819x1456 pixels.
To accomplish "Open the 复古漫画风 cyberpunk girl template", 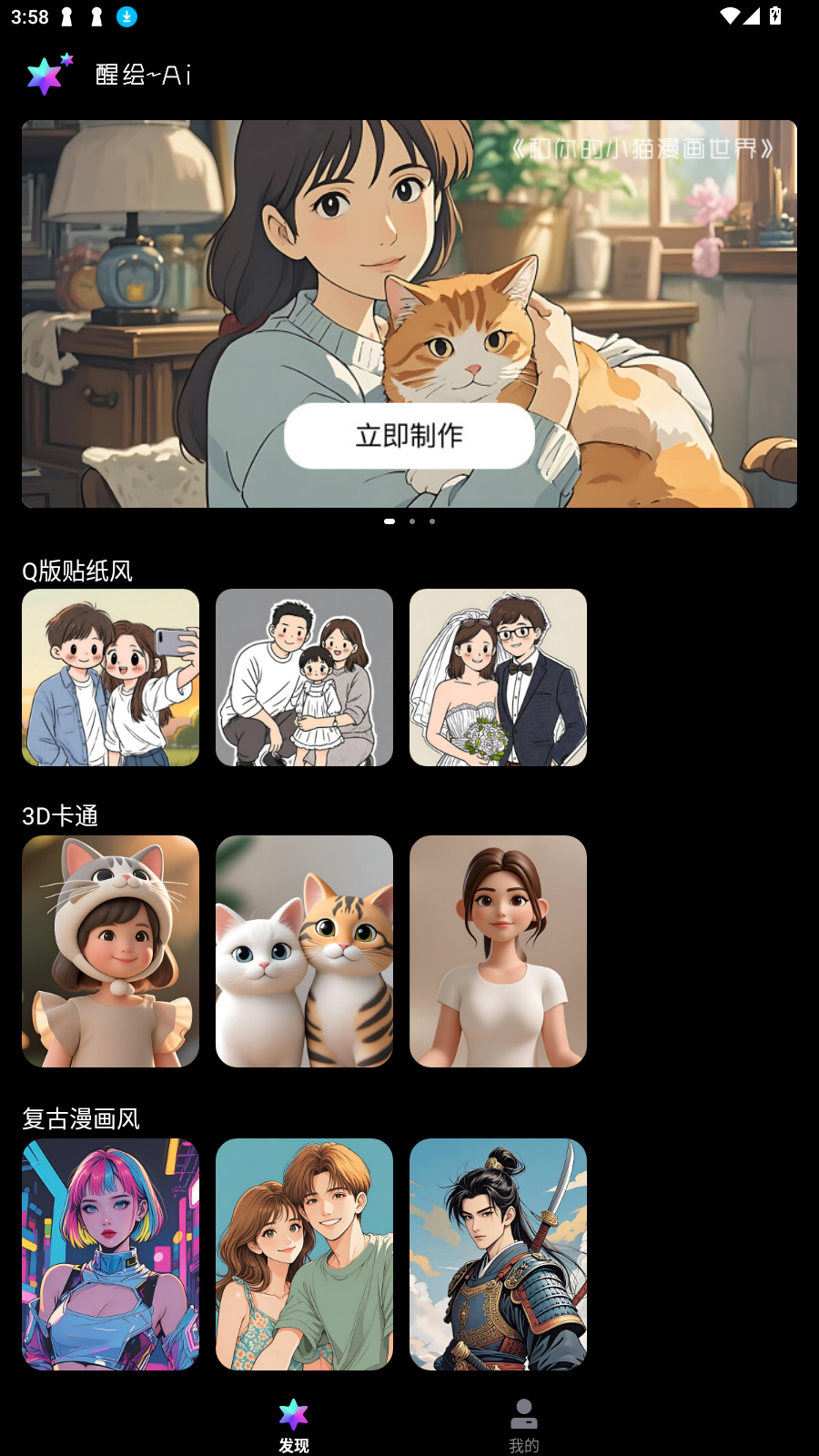I will [x=110, y=1254].
